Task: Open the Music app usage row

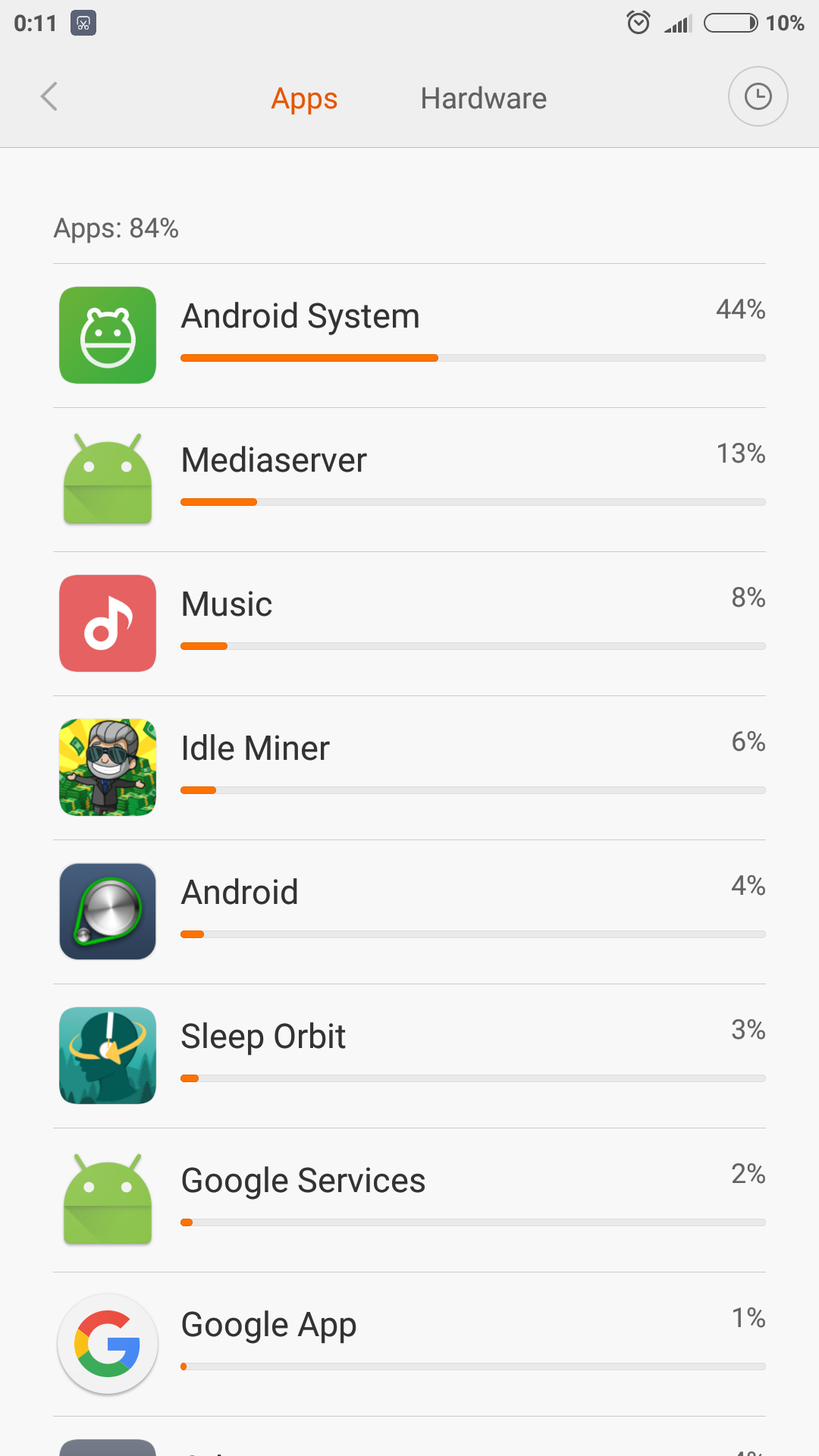Action: [x=409, y=623]
